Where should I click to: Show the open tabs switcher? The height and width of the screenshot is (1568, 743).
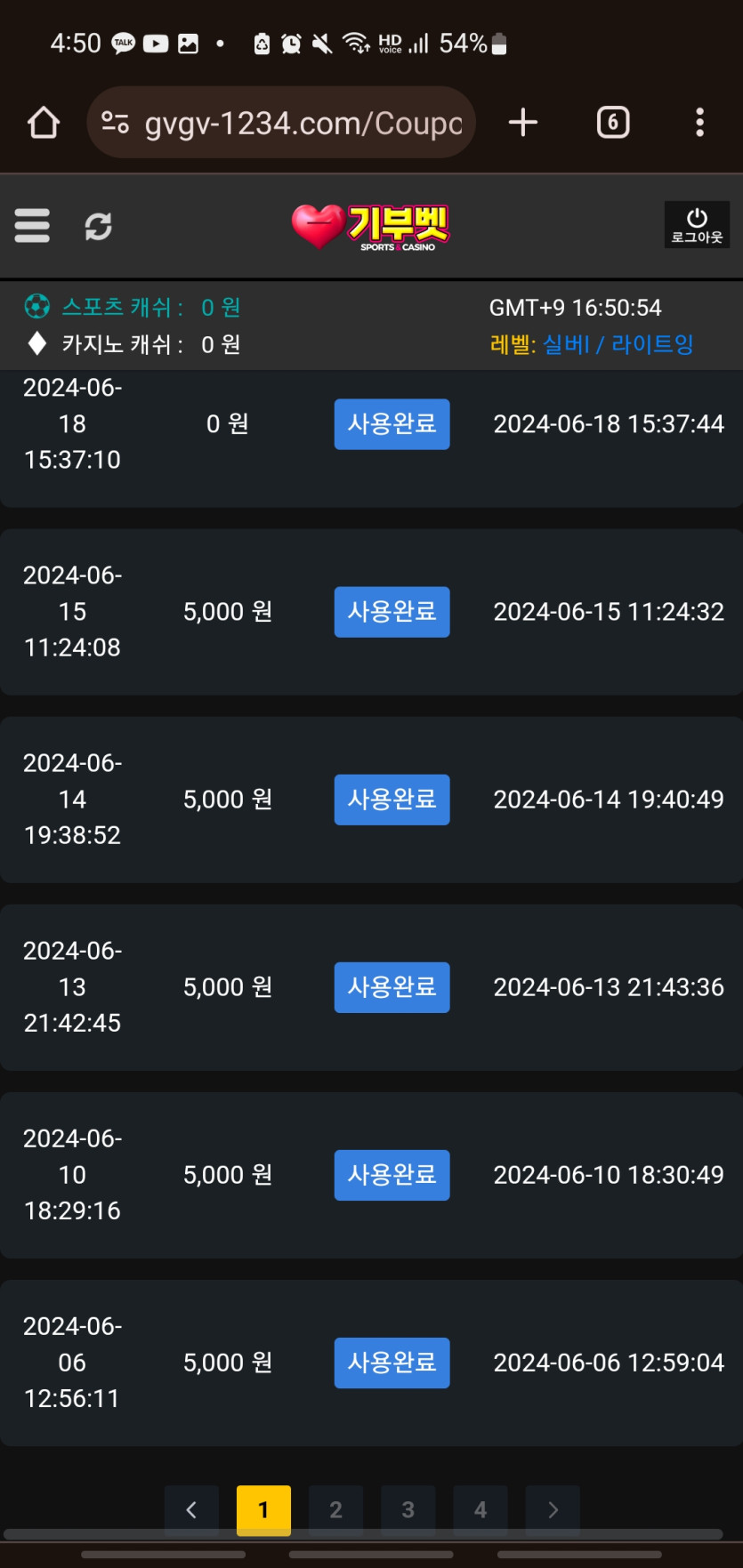[613, 123]
